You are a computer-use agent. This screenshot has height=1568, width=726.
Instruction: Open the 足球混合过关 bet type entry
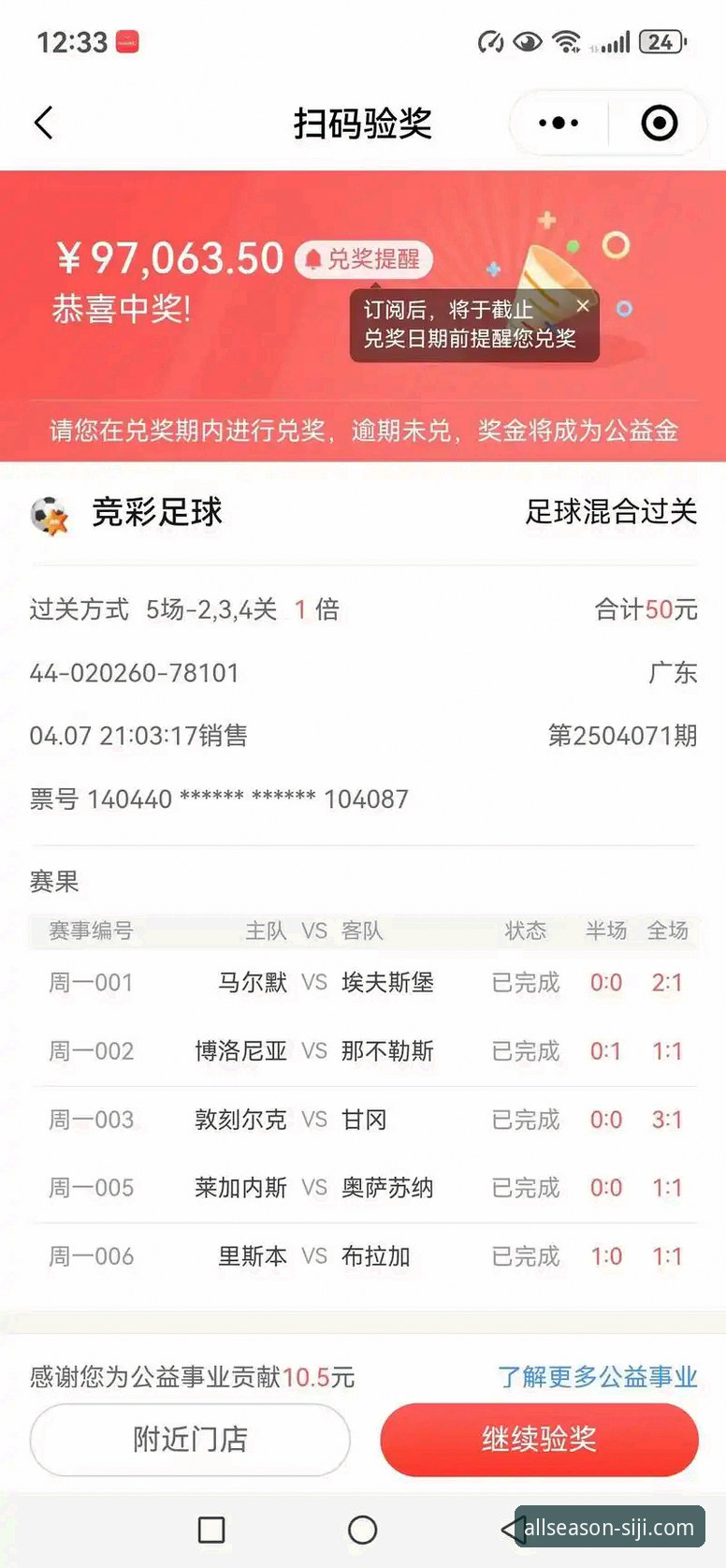click(610, 512)
